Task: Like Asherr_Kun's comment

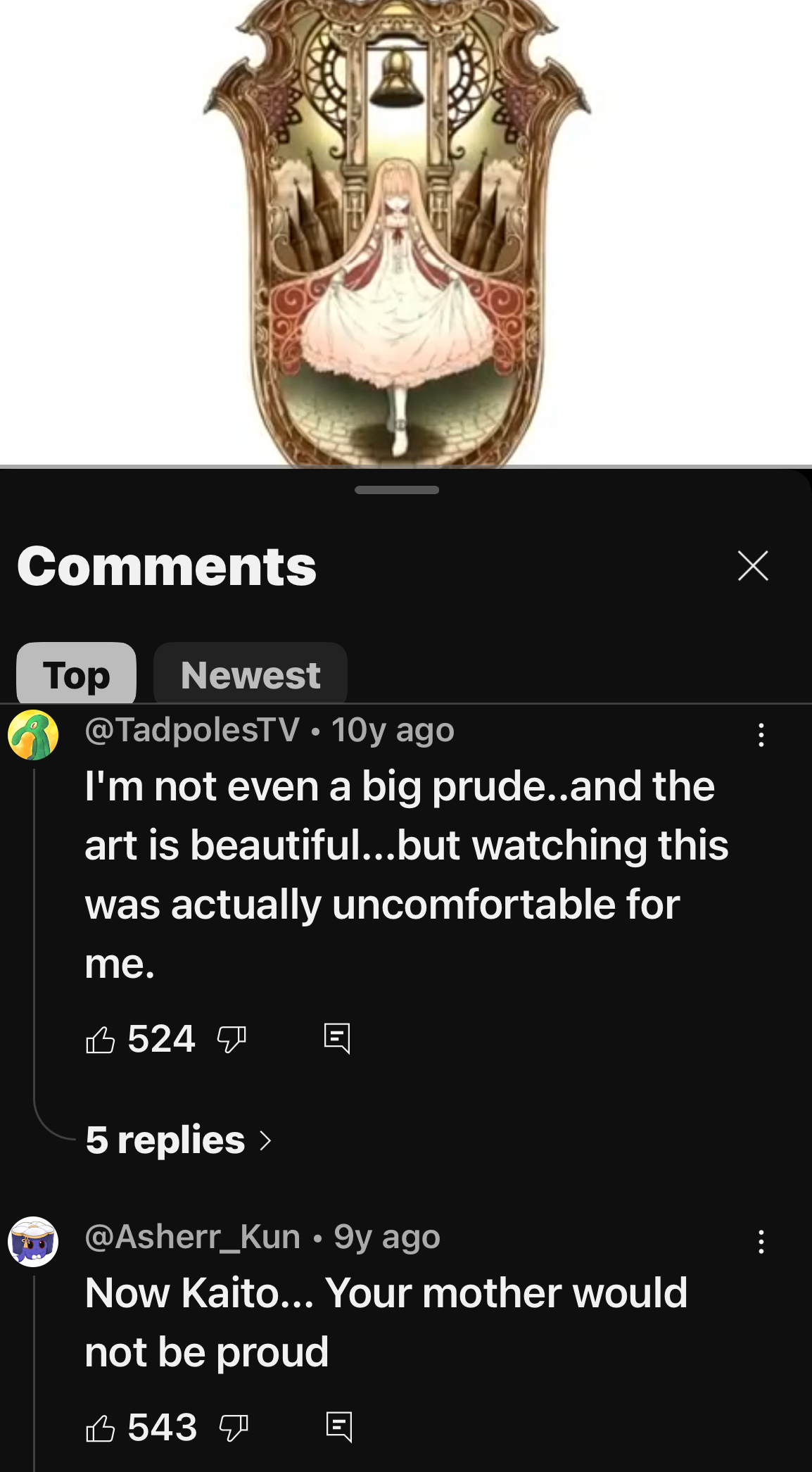Action: (x=100, y=1428)
